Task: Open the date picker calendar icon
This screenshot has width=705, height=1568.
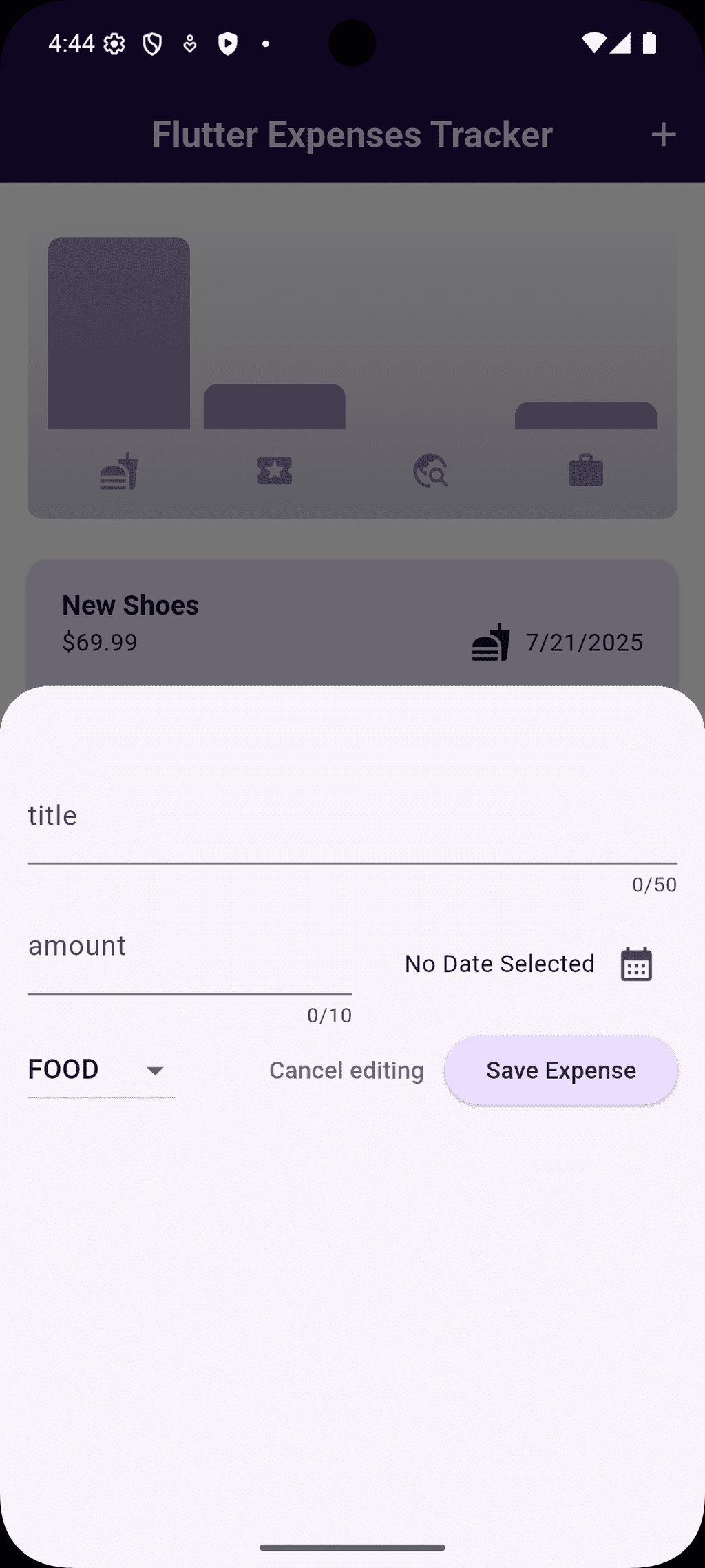Action: point(636,964)
